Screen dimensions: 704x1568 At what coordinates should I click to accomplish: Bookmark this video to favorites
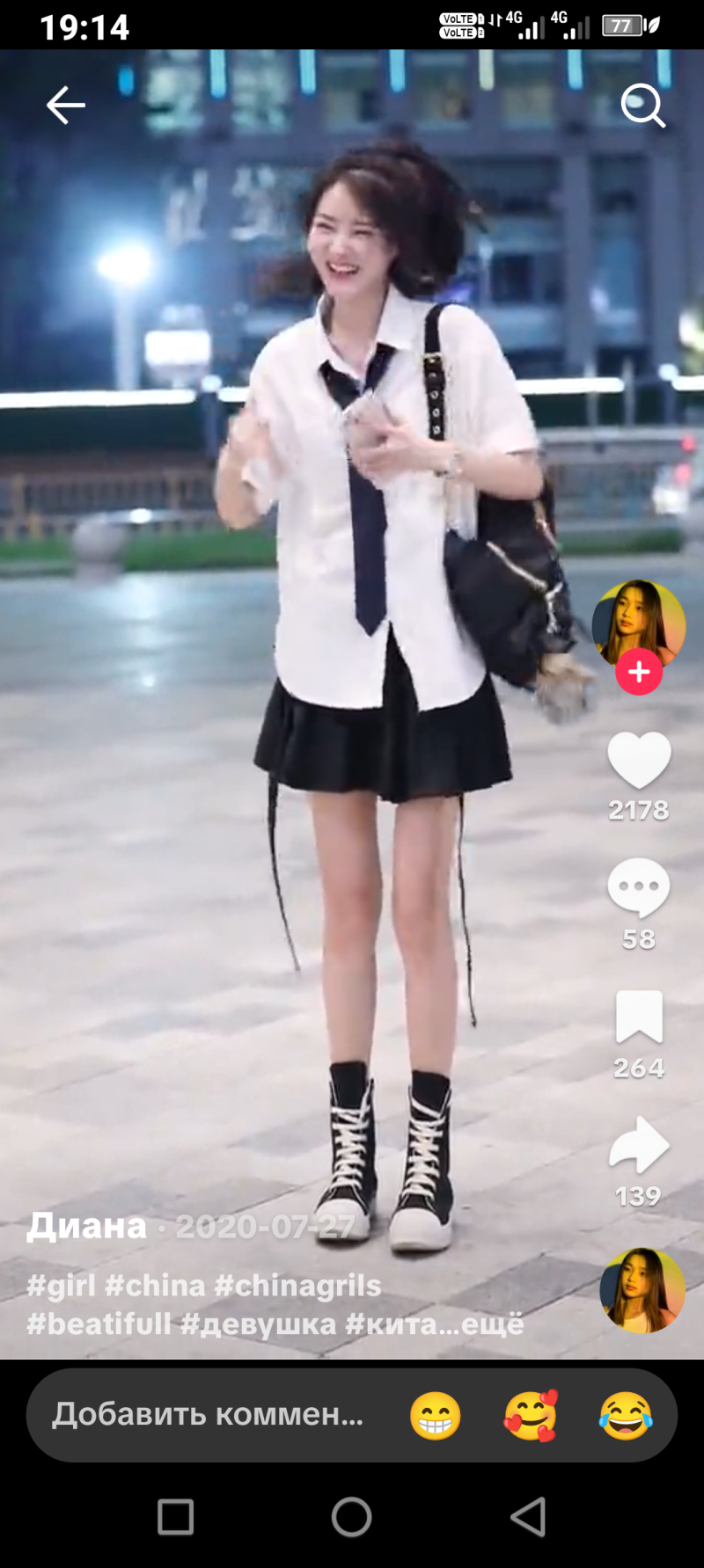coord(639,1017)
